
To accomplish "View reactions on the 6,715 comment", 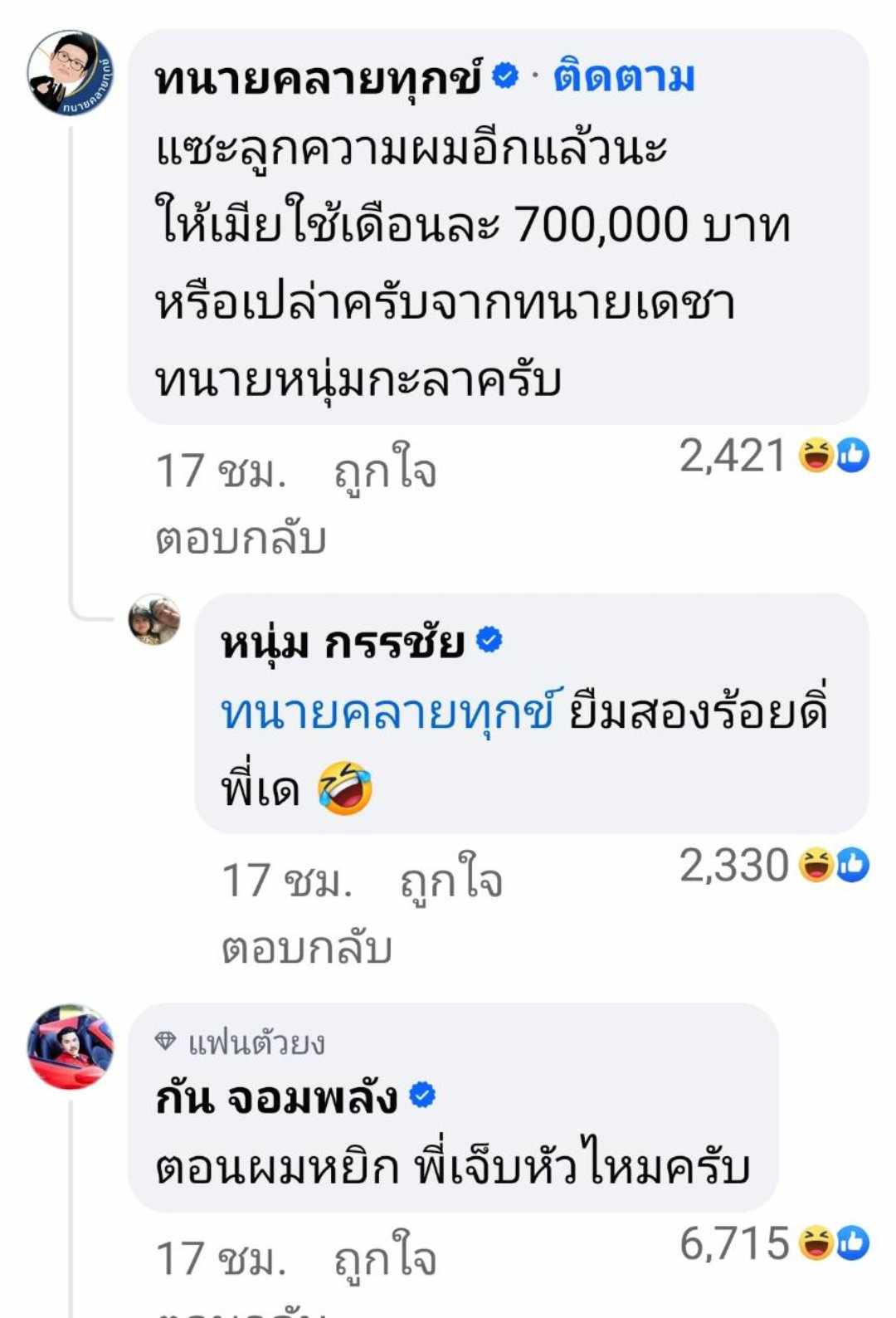I will pyautogui.click(x=772, y=1243).
